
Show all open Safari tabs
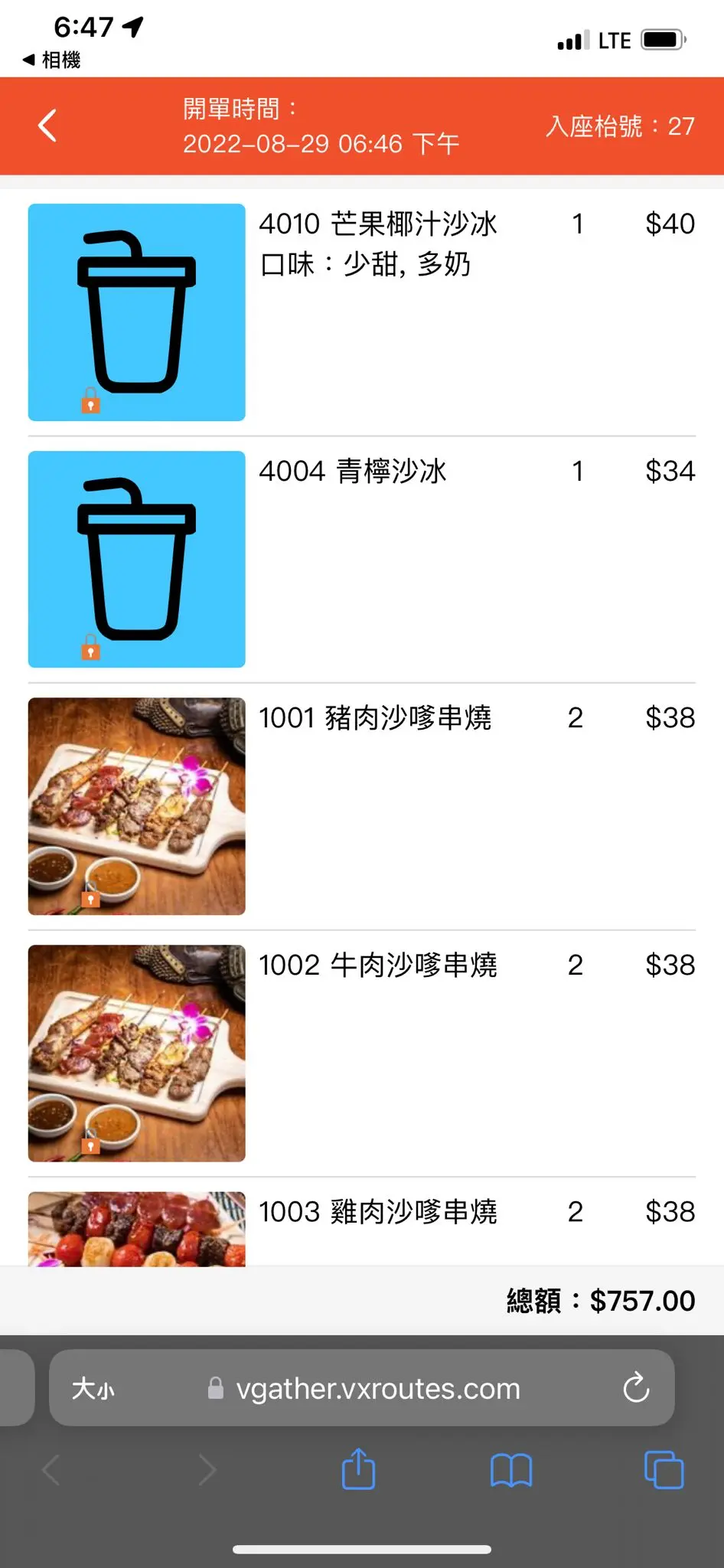(x=664, y=1470)
